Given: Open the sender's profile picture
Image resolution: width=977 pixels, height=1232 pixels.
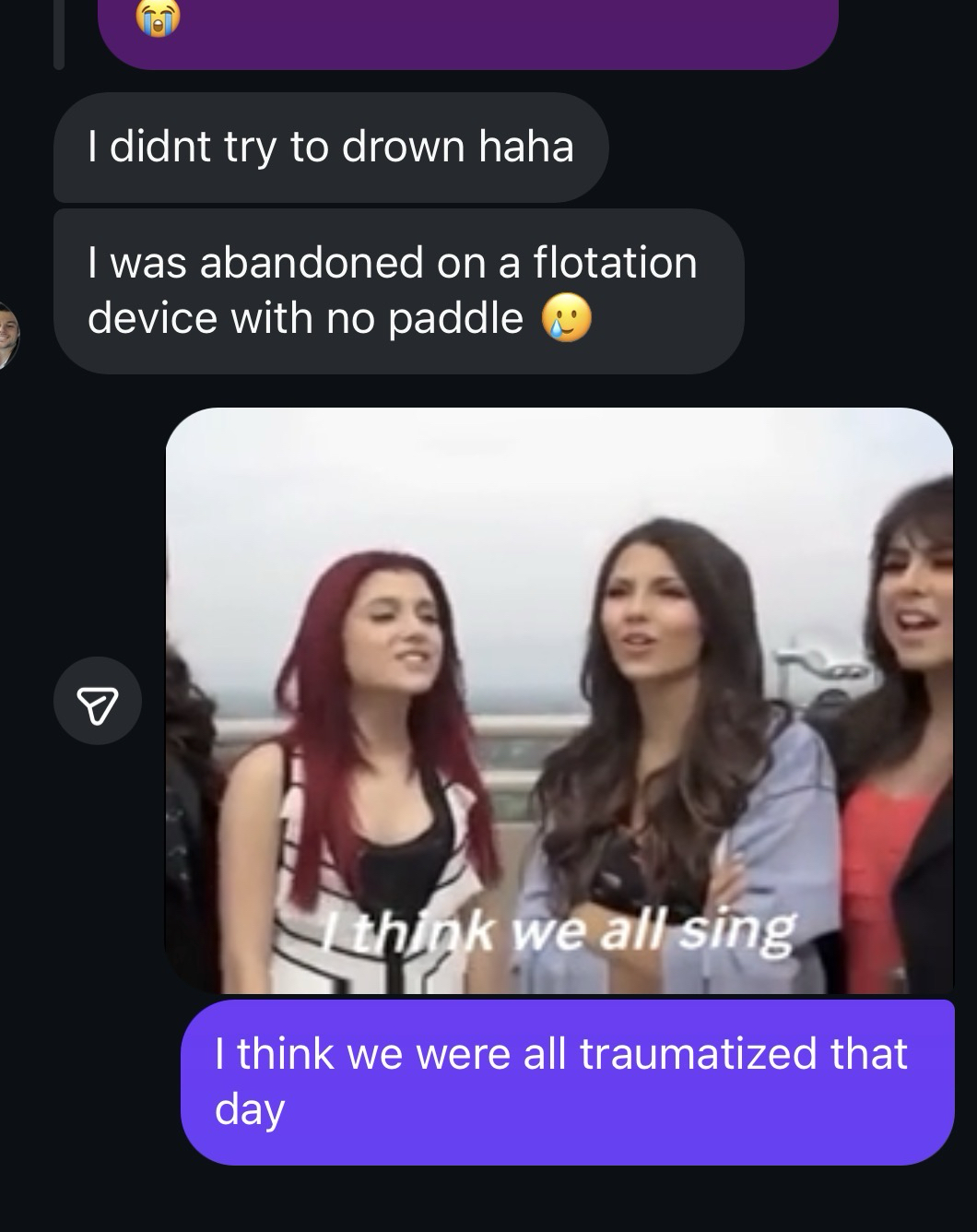Looking at the screenshot, I should click(x=7, y=335).
